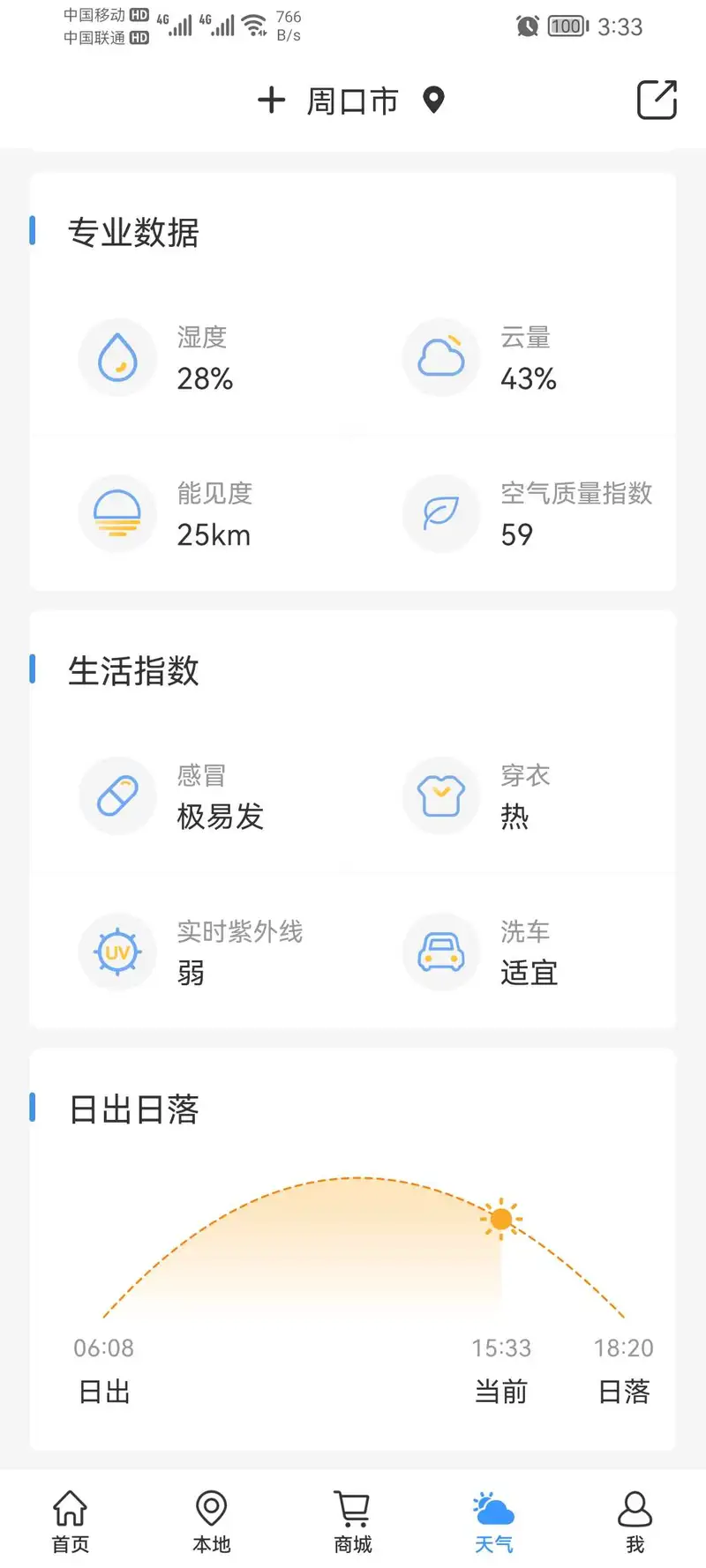View the 穿衣 dressing index
Screen dimensions: 706x1568
[x=514, y=796]
